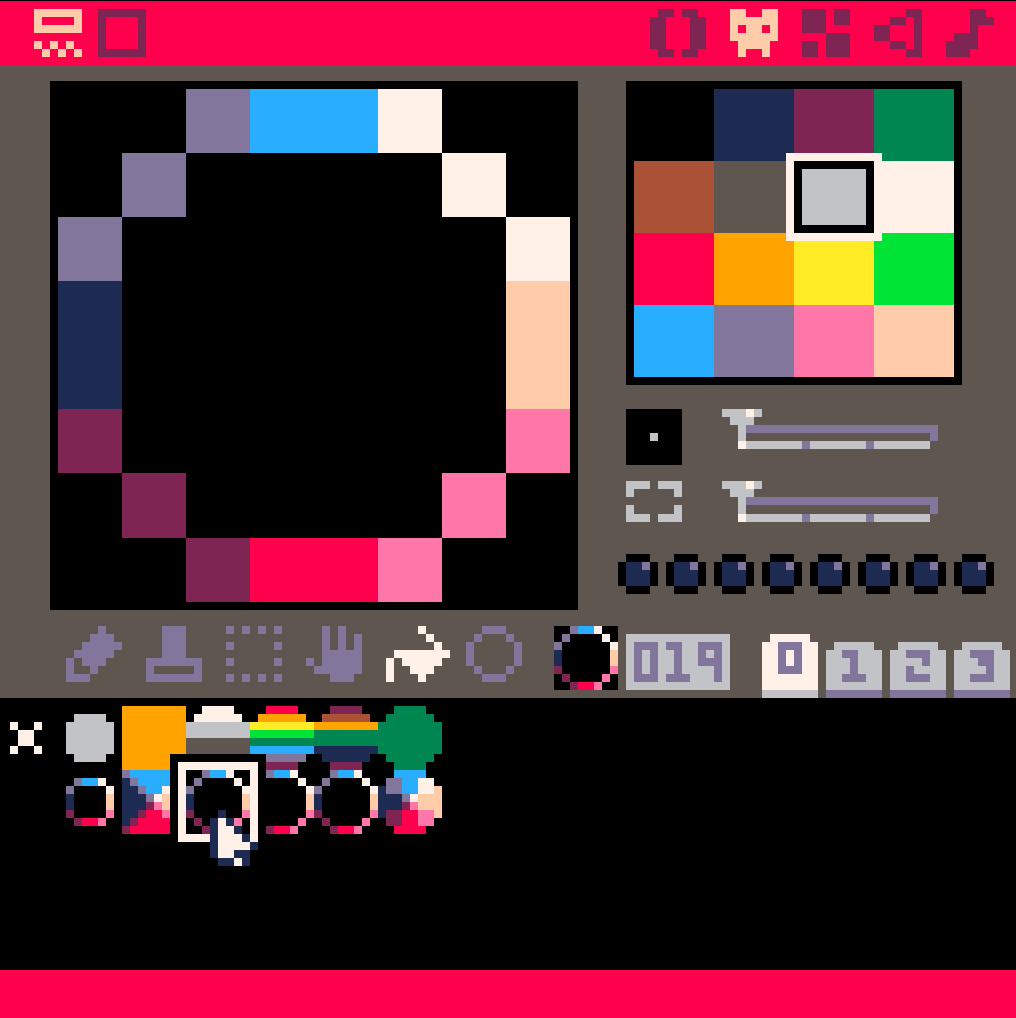Open the map editor

tap(825, 33)
